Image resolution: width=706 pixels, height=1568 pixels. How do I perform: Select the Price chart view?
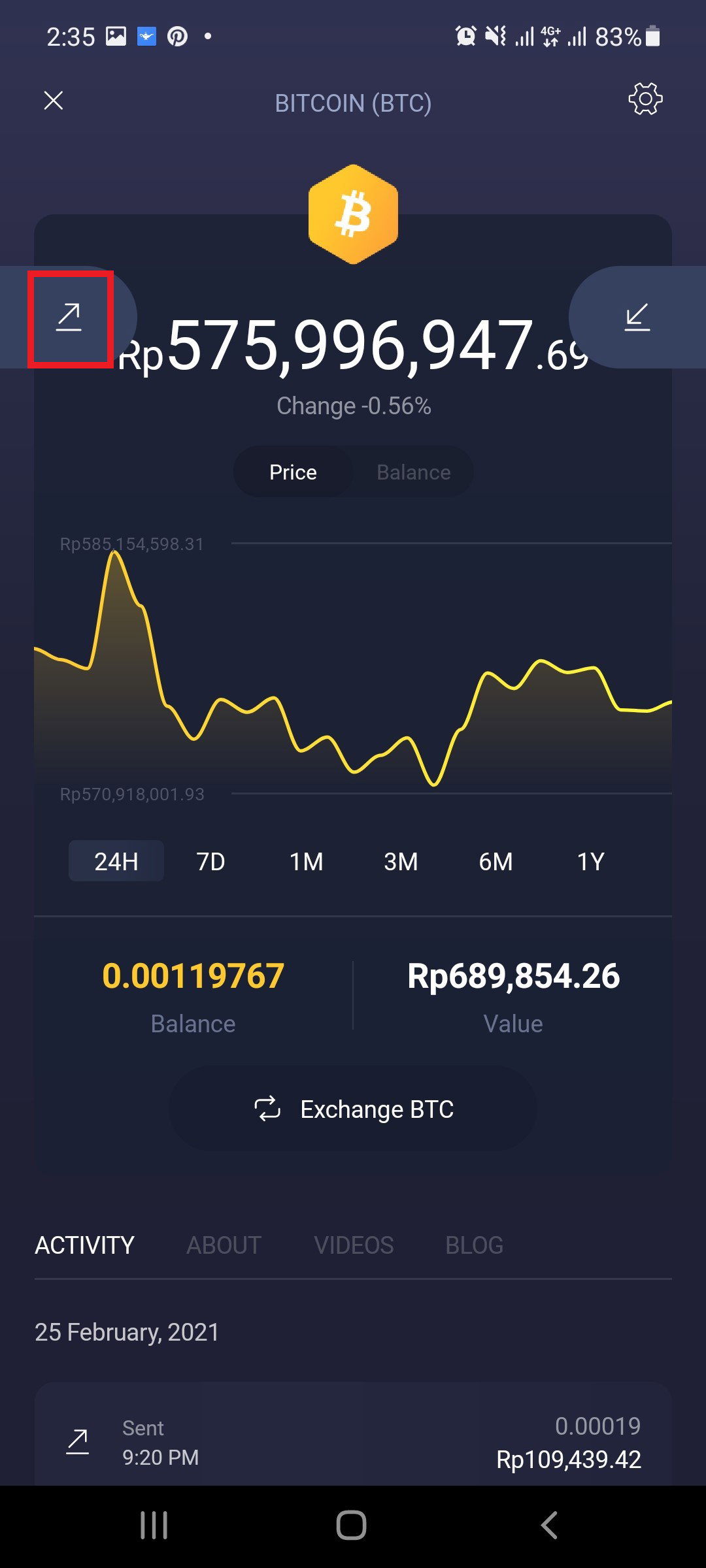click(x=293, y=472)
